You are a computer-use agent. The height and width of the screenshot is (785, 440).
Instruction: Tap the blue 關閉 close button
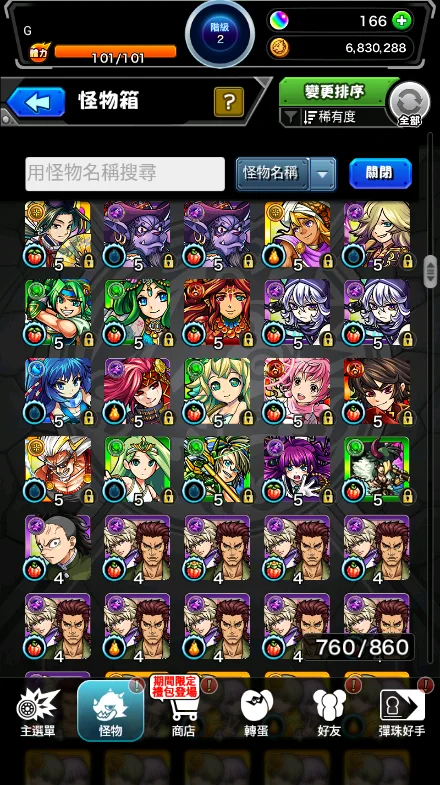coord(380,173)
